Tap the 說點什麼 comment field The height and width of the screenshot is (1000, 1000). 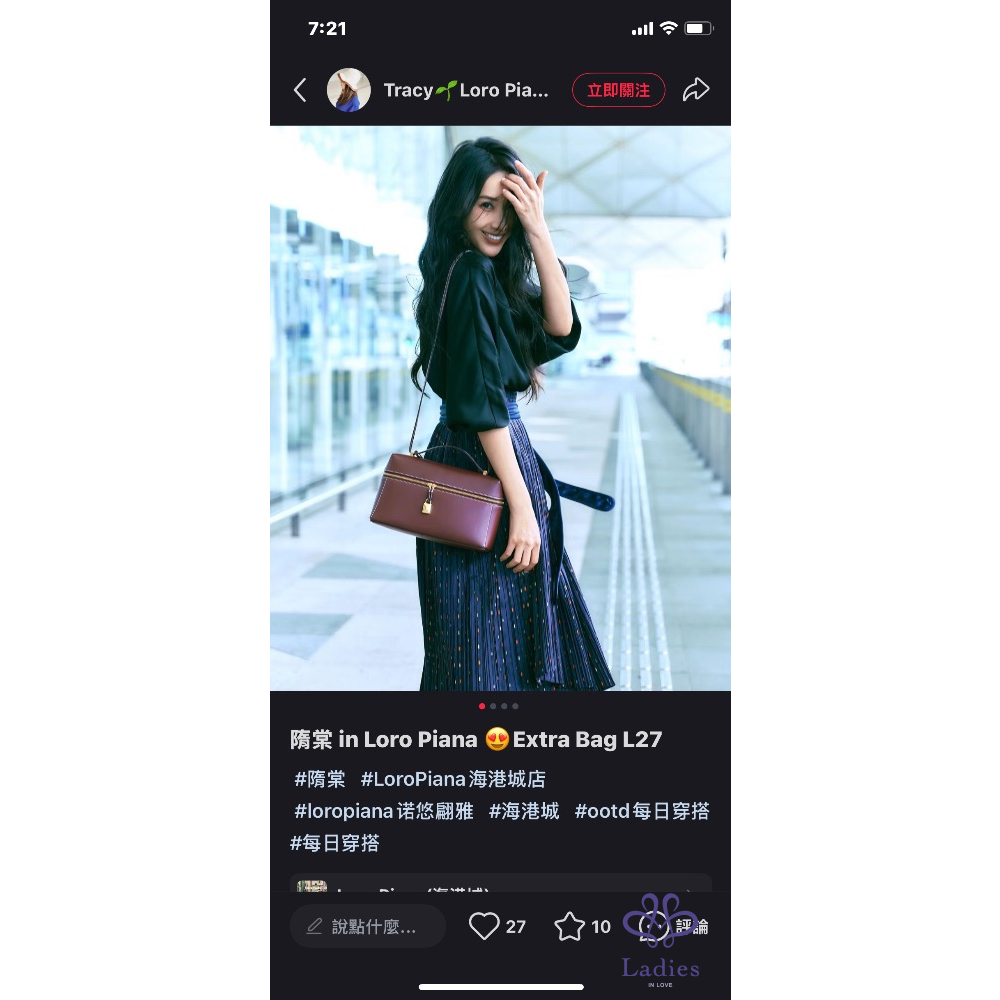pyautogui.click(x=368, y=926)
